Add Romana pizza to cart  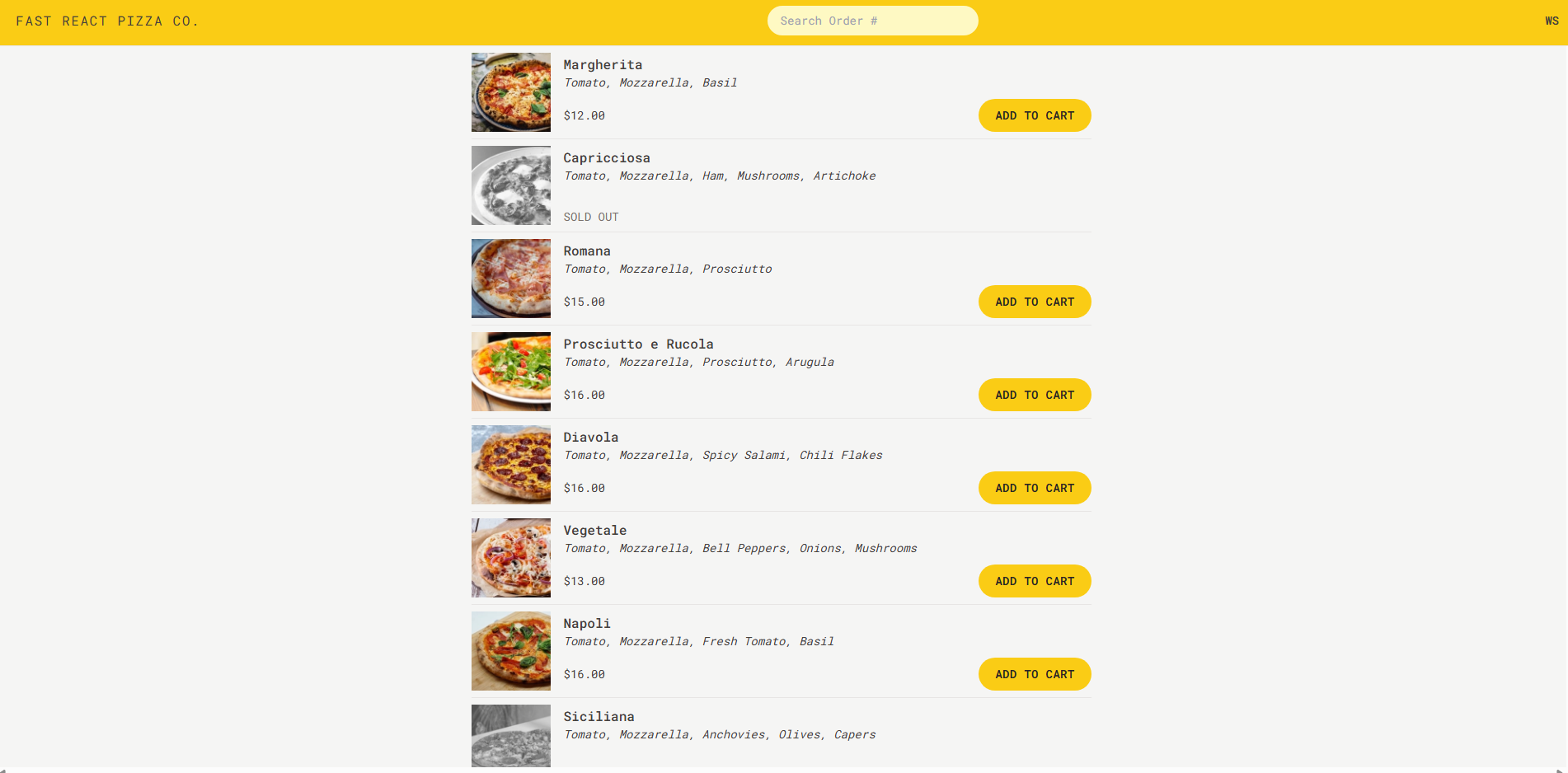point(1034,302)
